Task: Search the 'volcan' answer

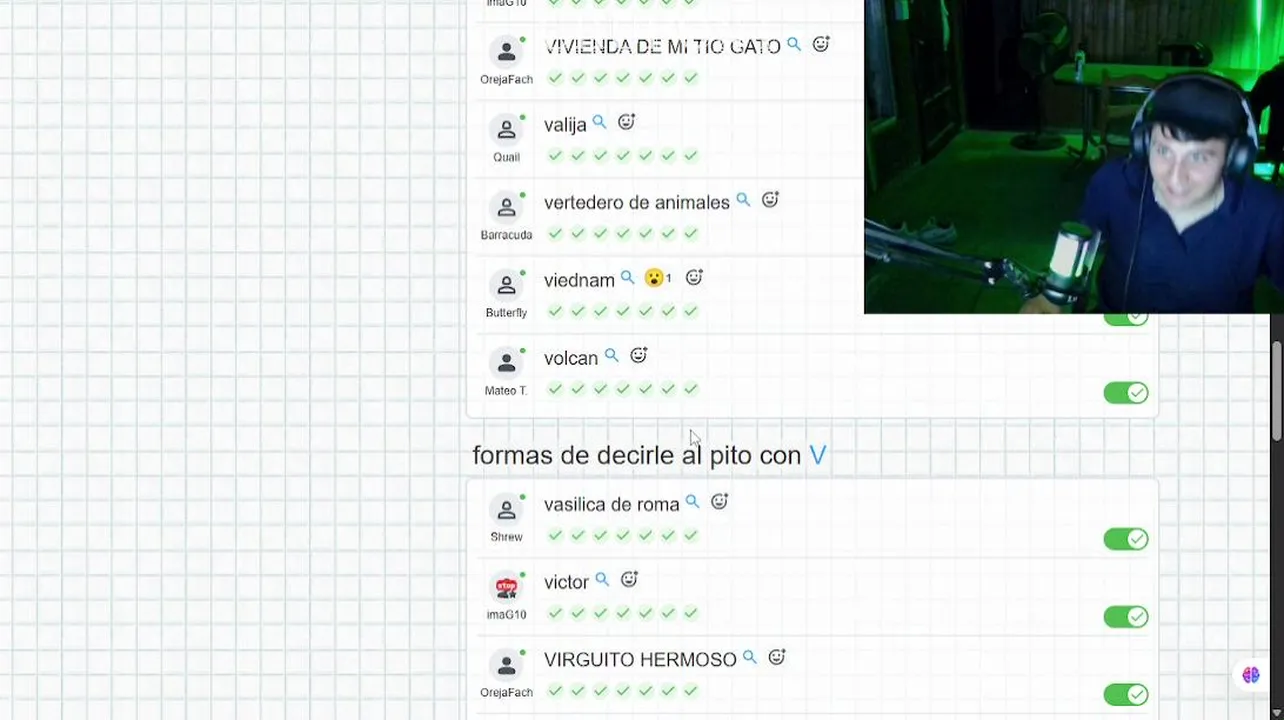Action: pos(611,356)
